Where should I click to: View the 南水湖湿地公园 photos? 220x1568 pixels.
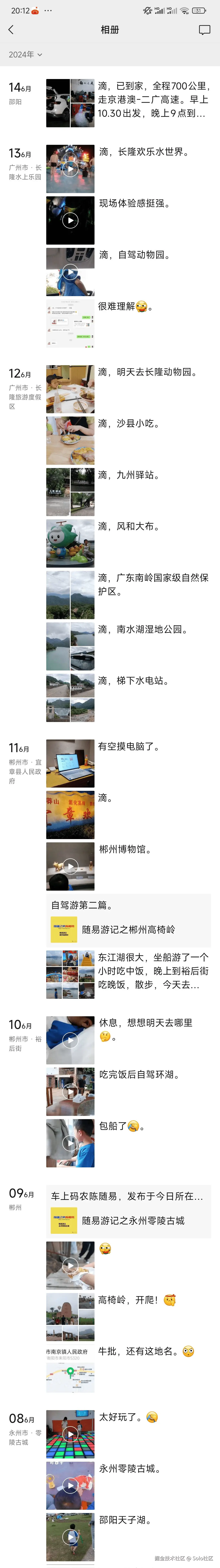pos(70,646)
